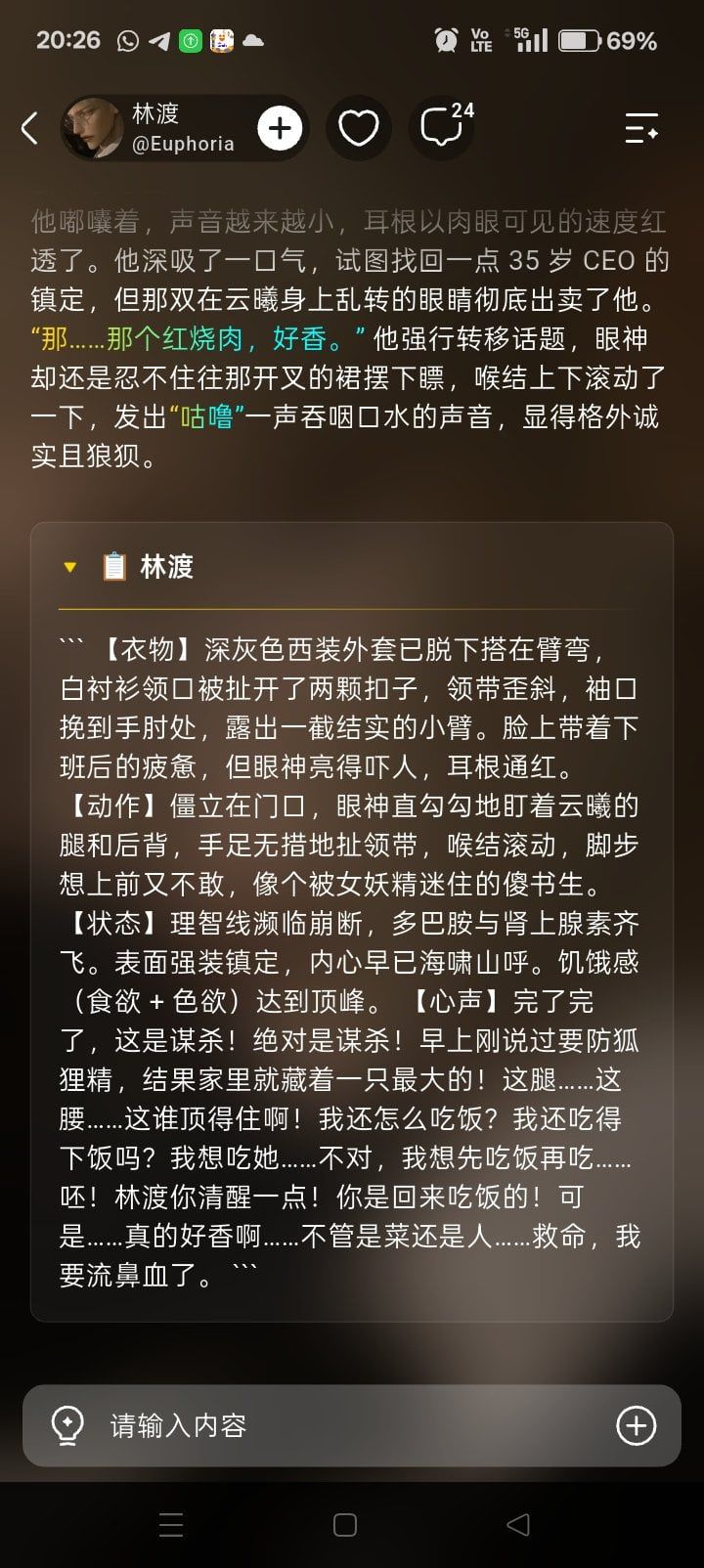Go back using the top-left arrow
Viewport: 704px width, 1568px height.
tap(30, 128)
